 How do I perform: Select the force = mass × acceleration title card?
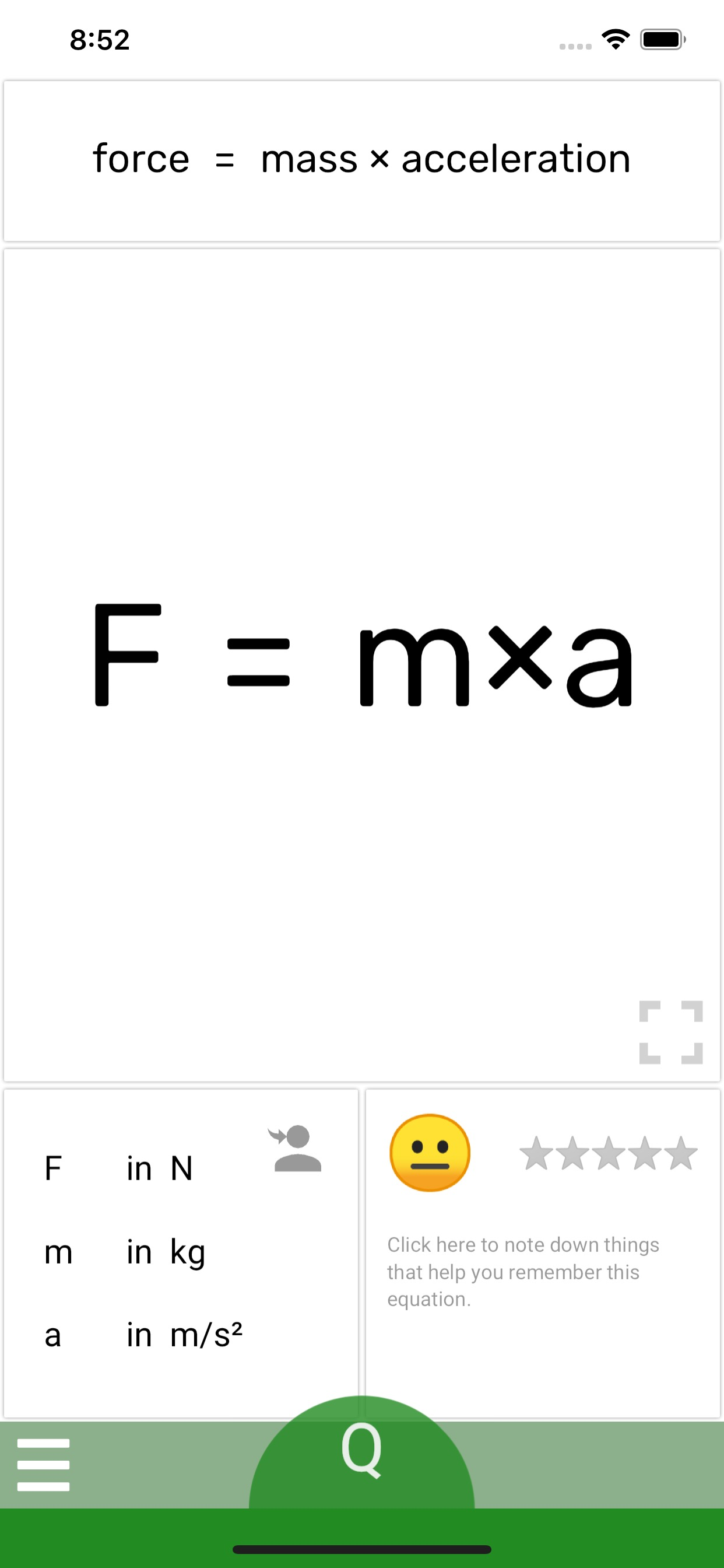[x=361, y=158]
